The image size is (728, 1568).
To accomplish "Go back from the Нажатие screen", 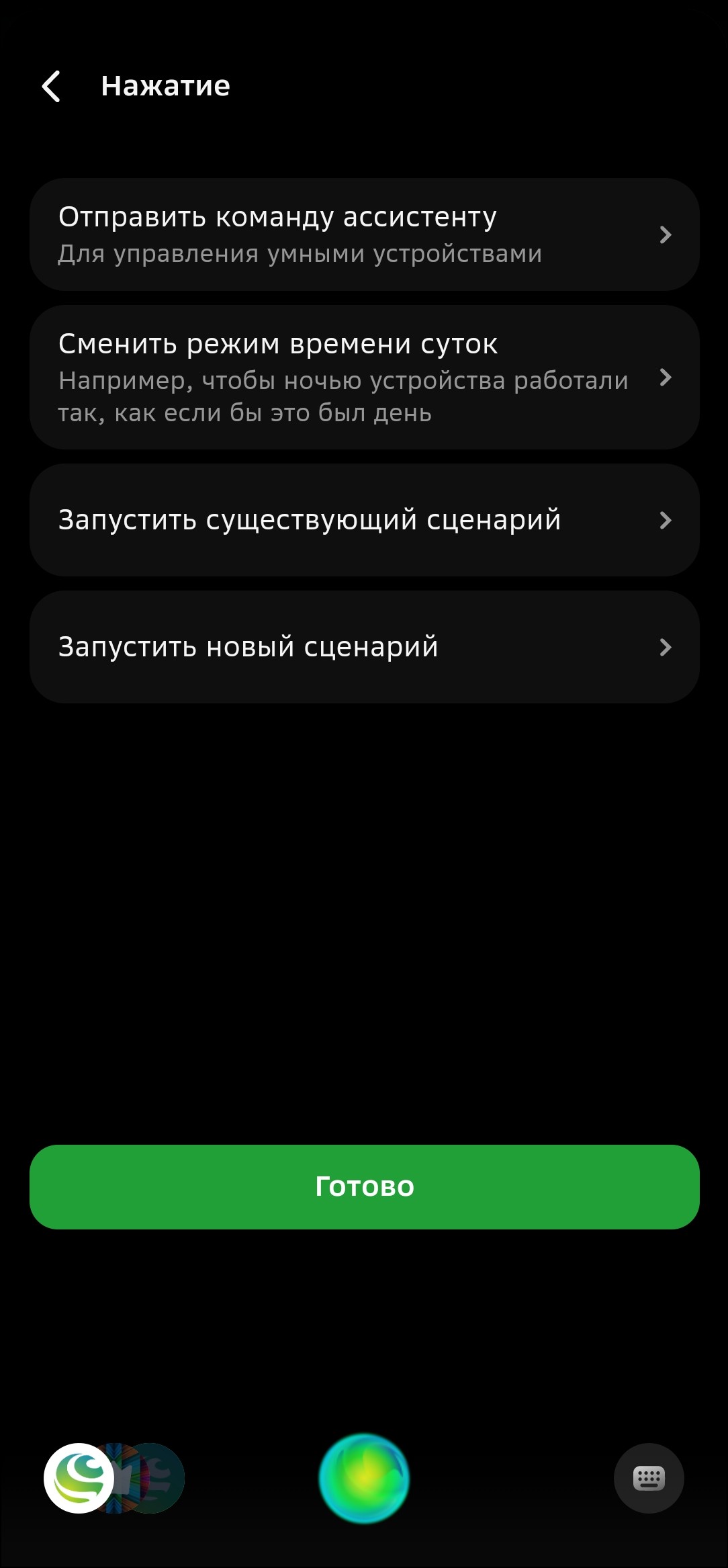I will tap(52, 87).
